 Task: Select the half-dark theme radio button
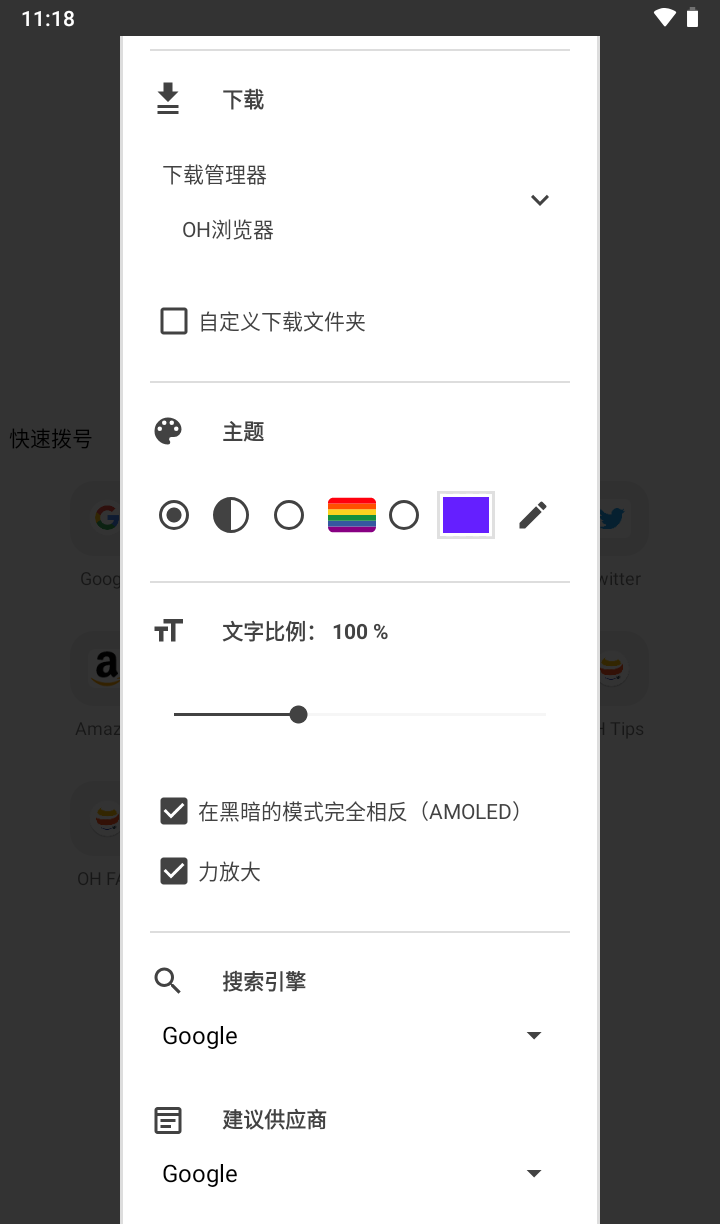[231, 514]
